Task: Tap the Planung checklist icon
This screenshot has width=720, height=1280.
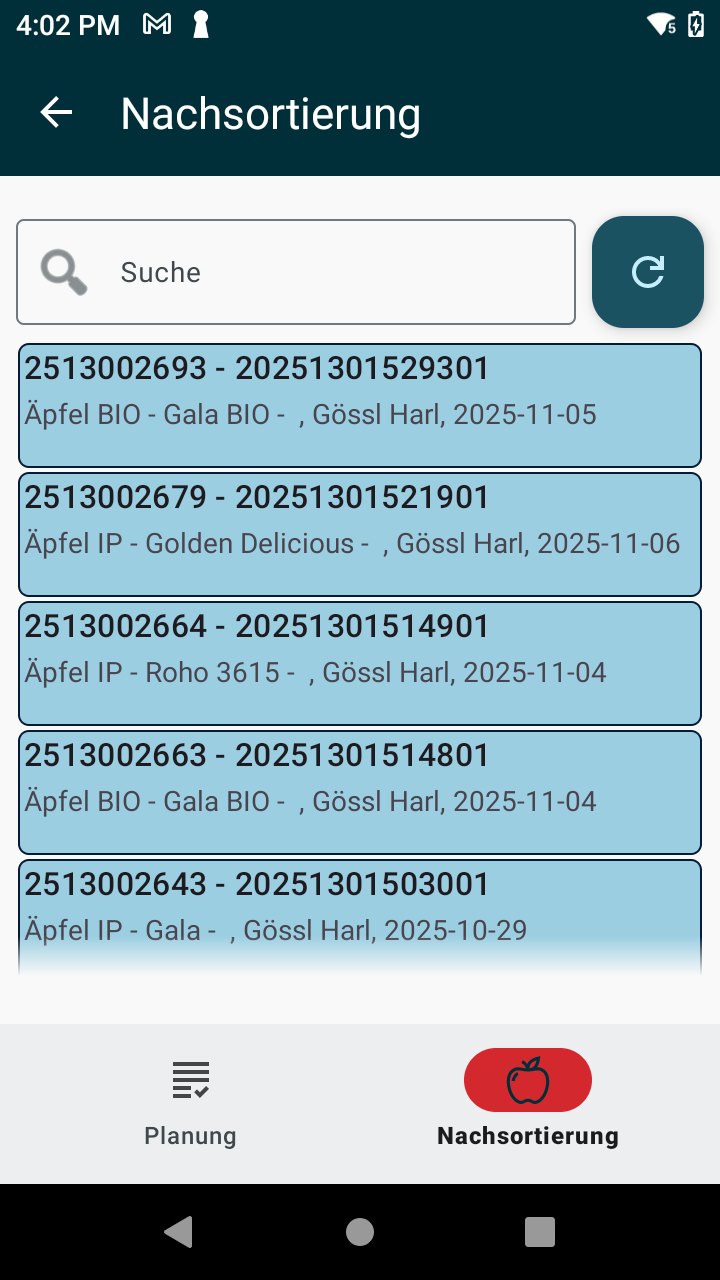Action: pyautogui.click(x=189, y=1080)
